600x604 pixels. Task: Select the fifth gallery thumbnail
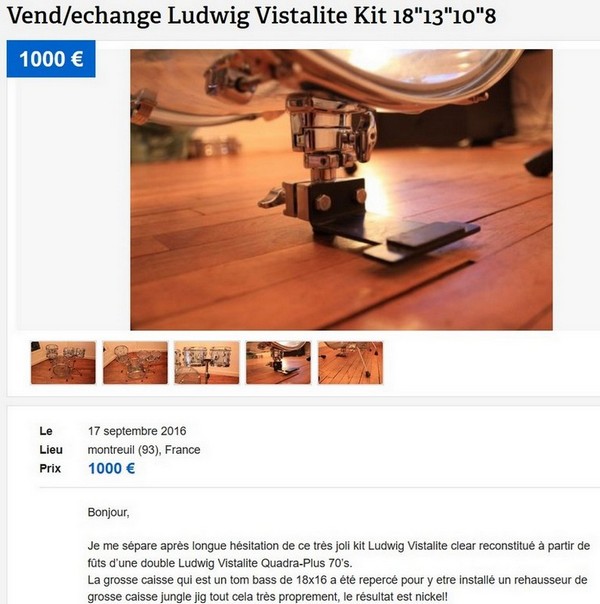point(350,363)
